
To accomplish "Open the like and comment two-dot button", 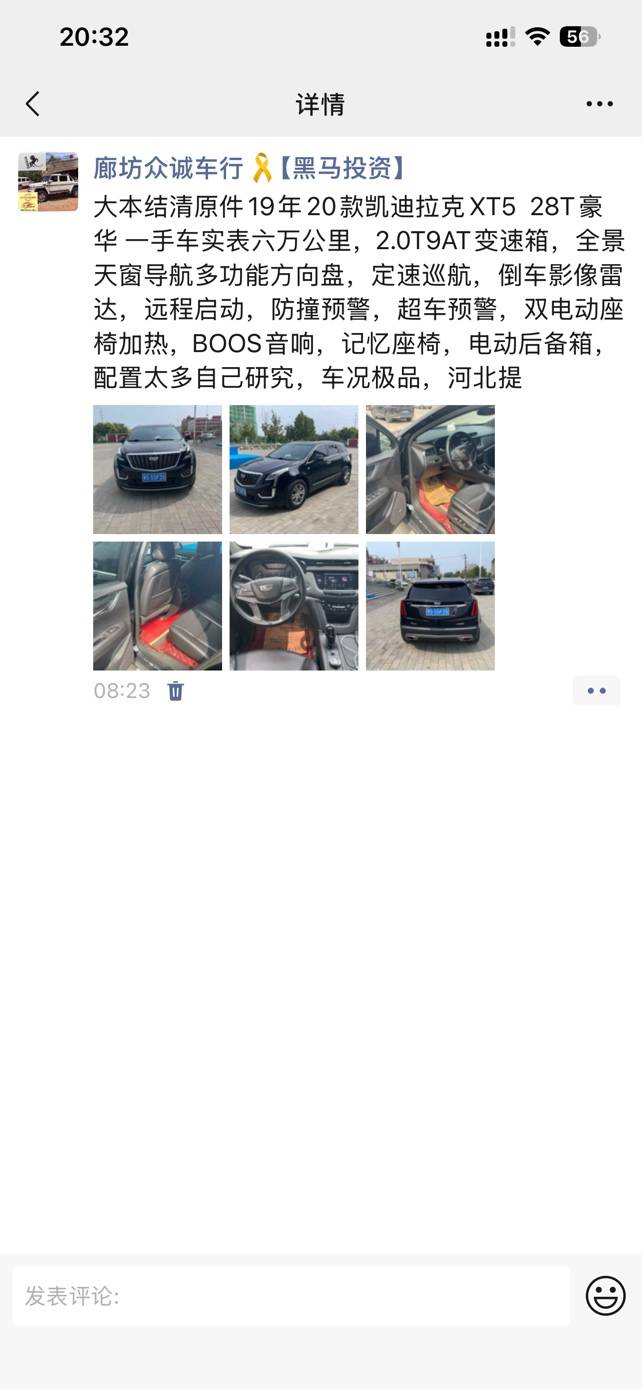I will point(596,691).
